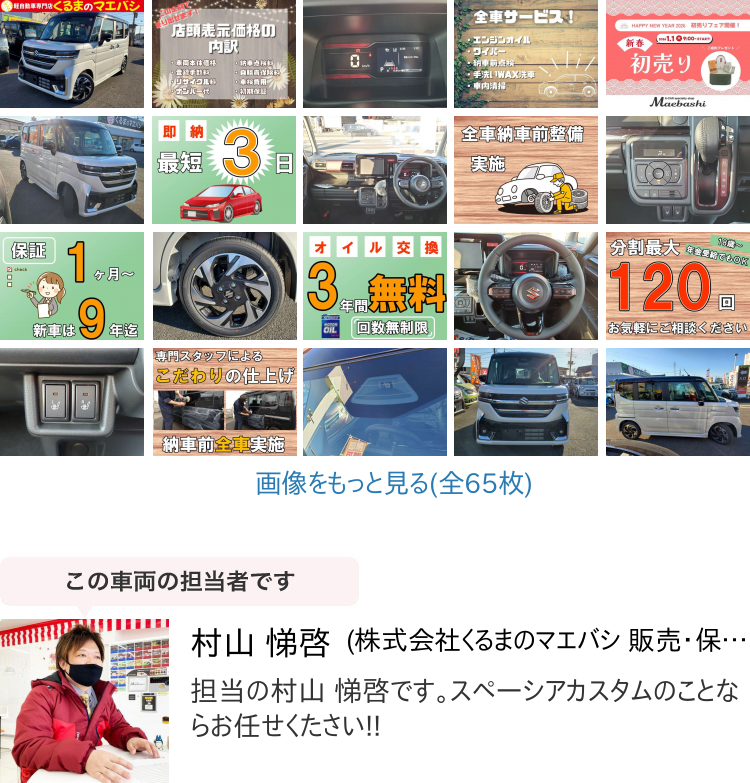The width and height of the screenshot is (750, 783).
Task: Open staff profile 村山 悌啓
Action: pyautogui.click(x=260, y=643)
